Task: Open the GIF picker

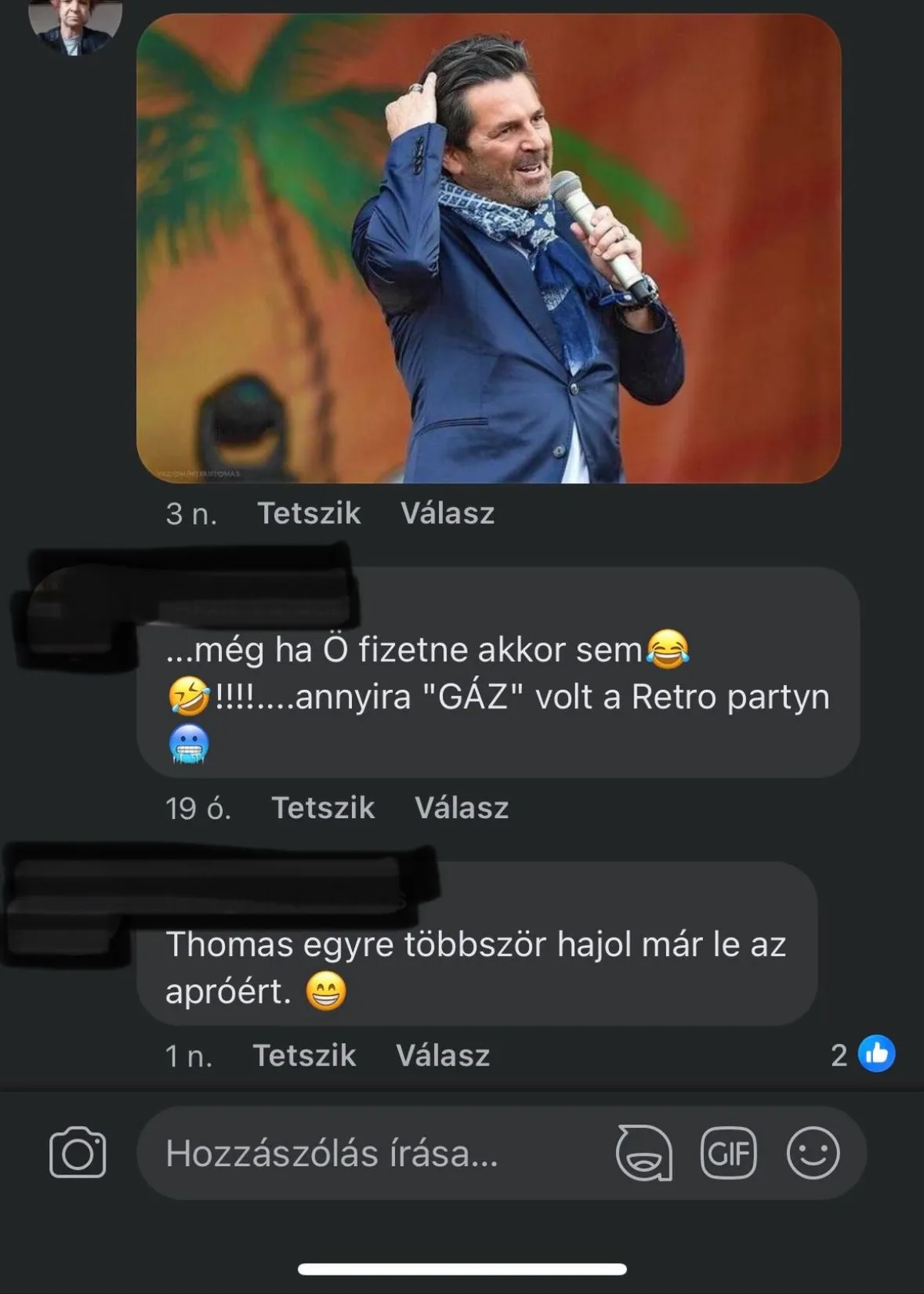Action: (x=728, y=1153)
